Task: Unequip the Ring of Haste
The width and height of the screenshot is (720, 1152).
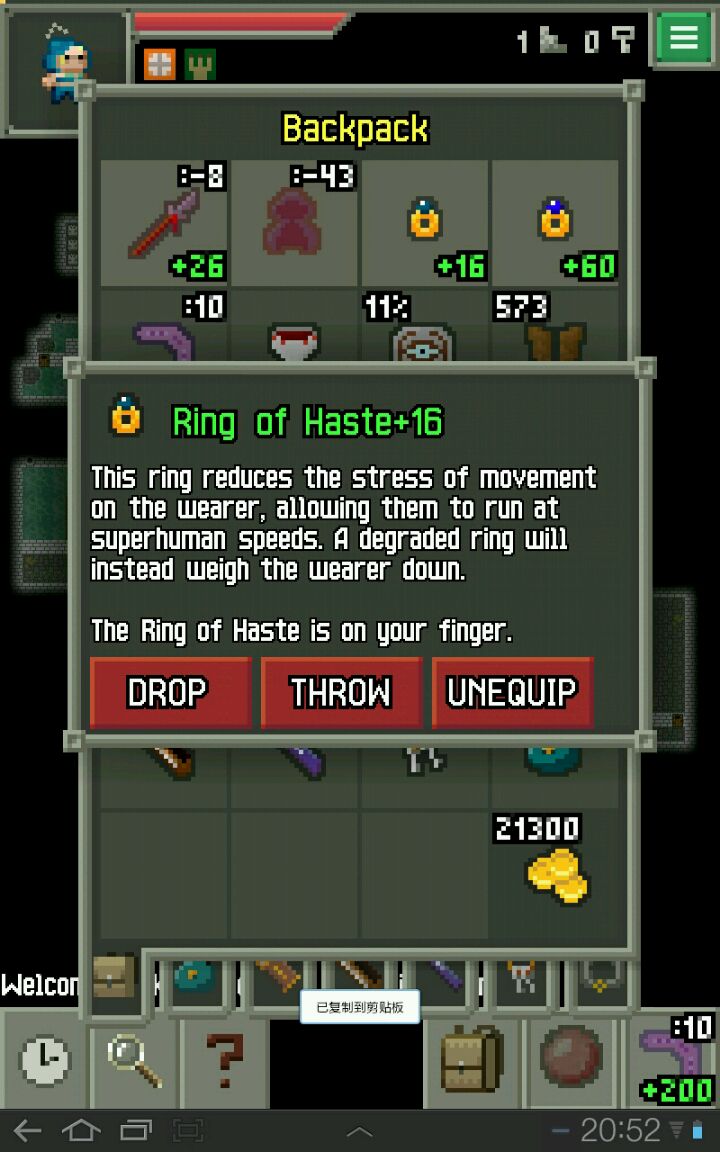Action: (512, 692)
